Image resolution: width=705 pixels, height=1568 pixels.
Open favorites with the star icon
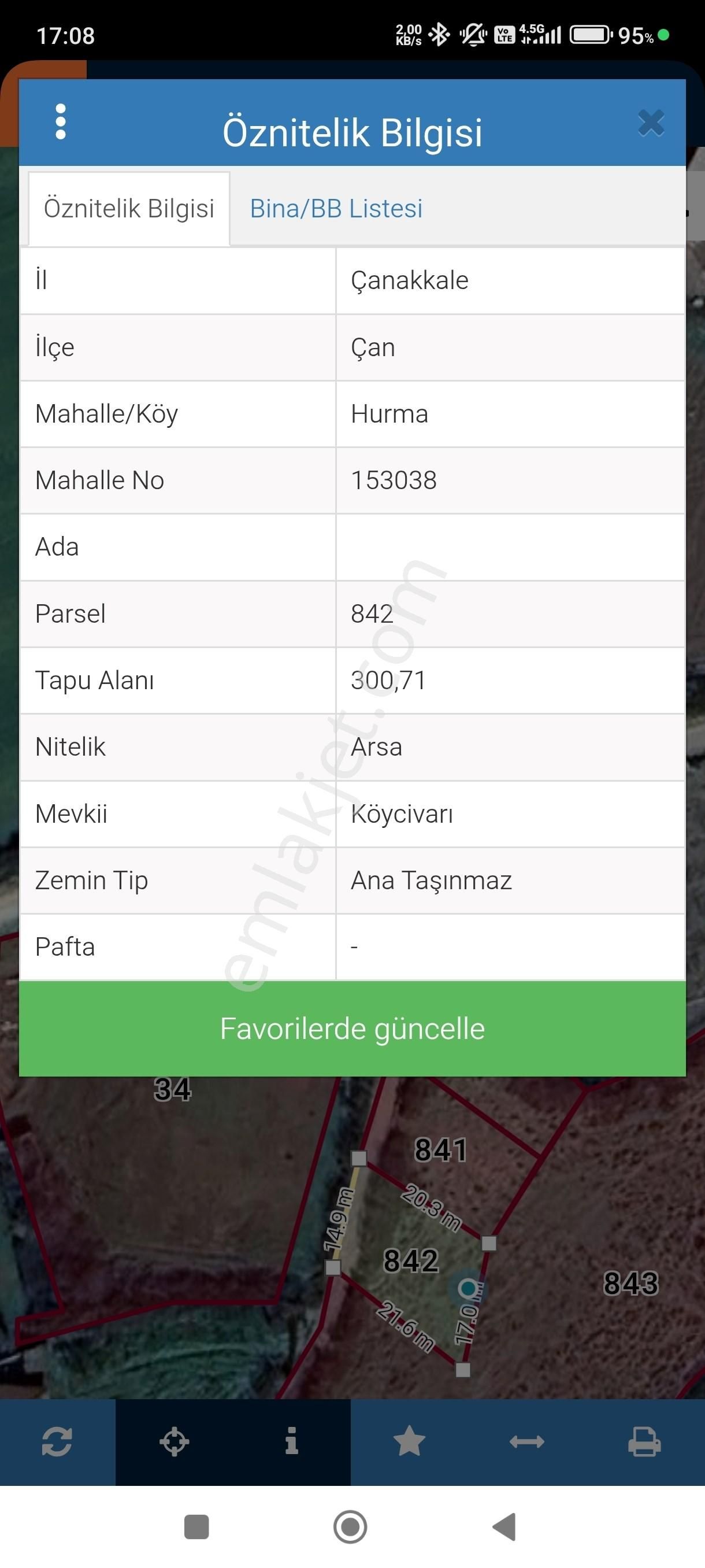point(409,1441)
